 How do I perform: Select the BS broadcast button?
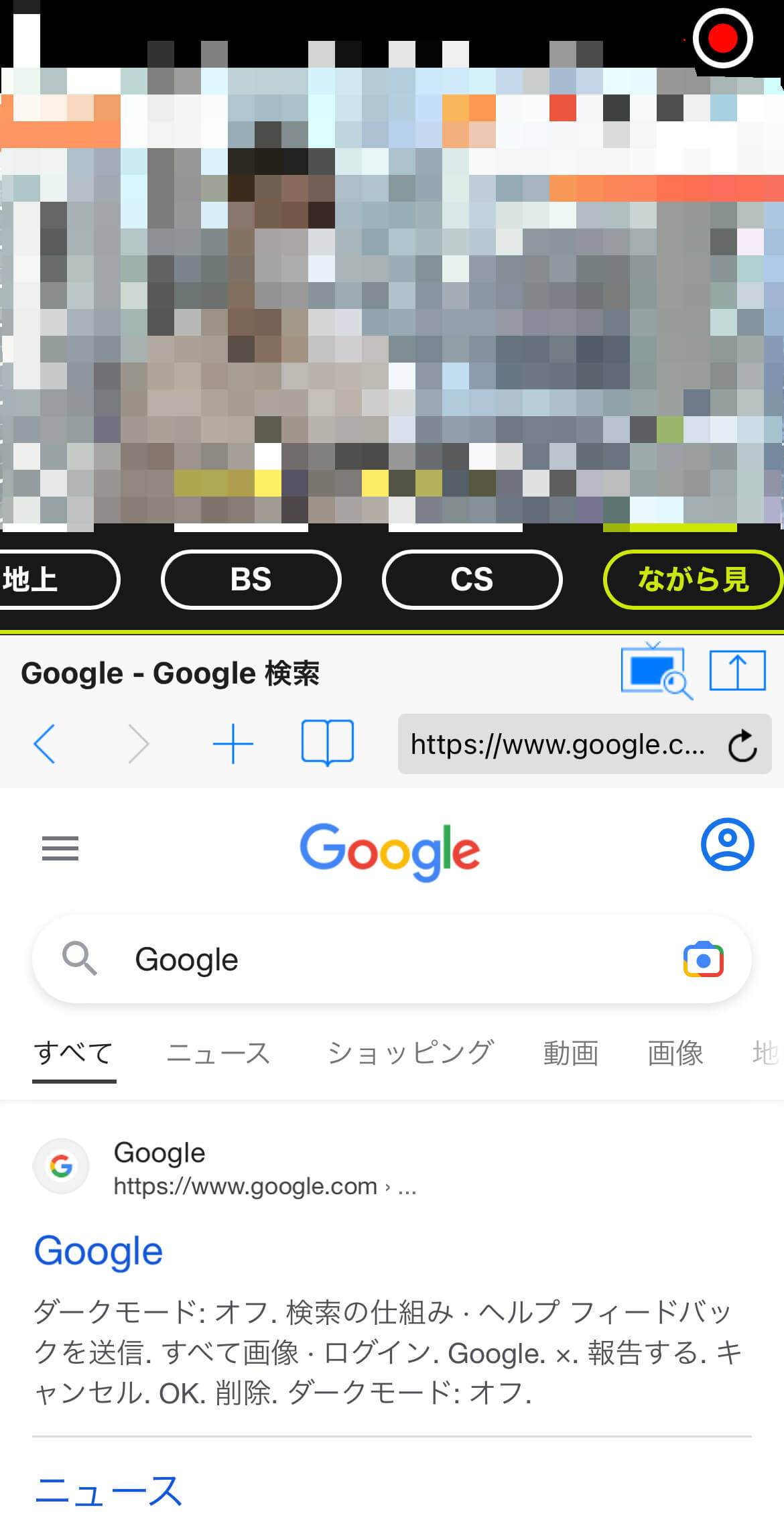point(251,580)
